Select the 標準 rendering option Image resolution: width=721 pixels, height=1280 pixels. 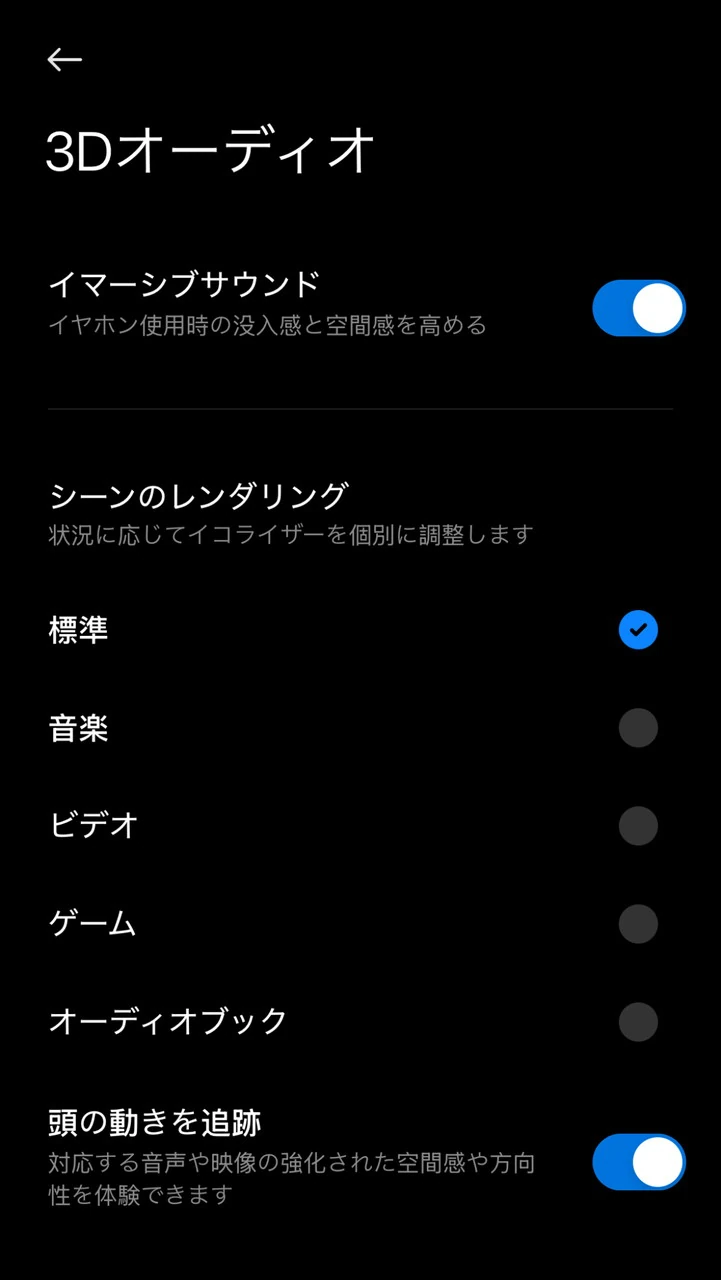pos(638,630)
